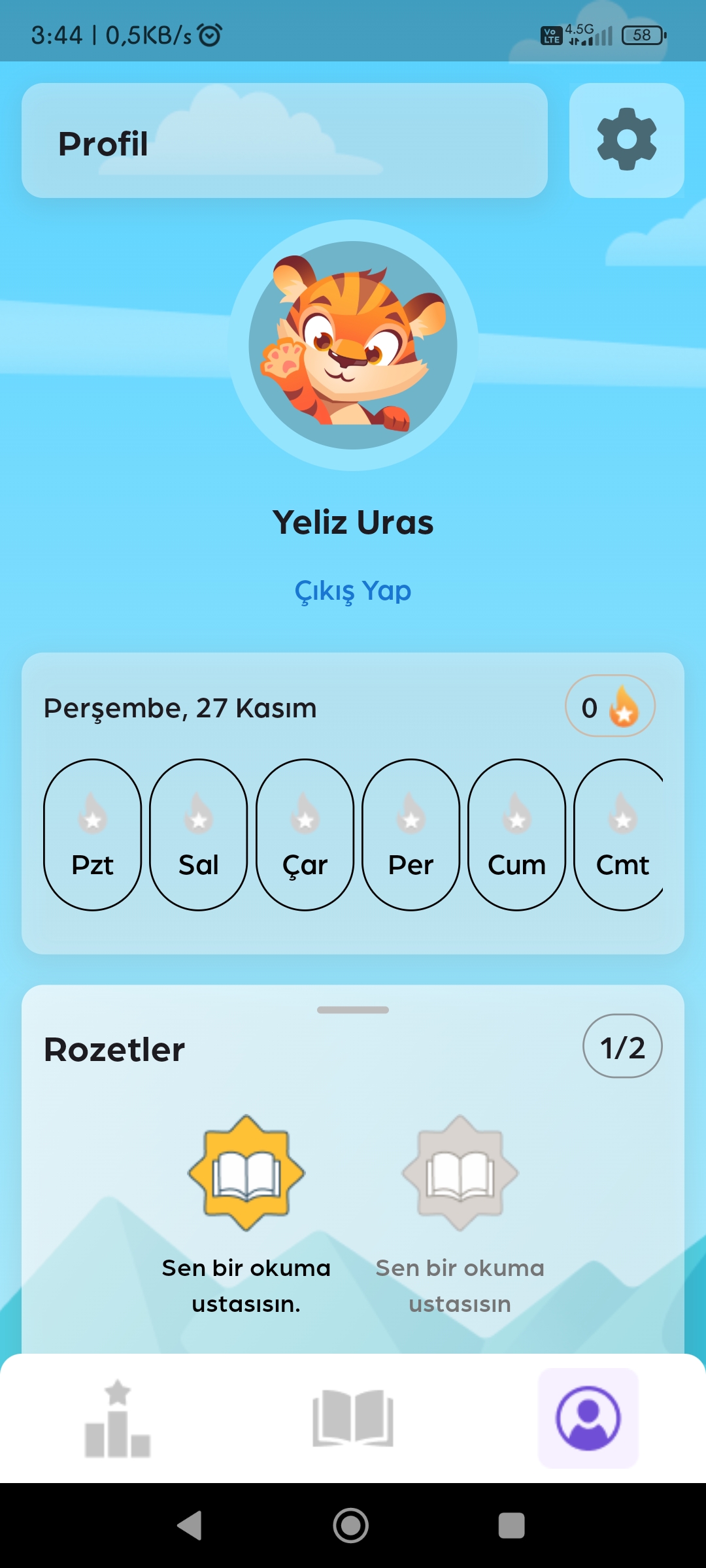Open the settings gear

click(626, 140)
